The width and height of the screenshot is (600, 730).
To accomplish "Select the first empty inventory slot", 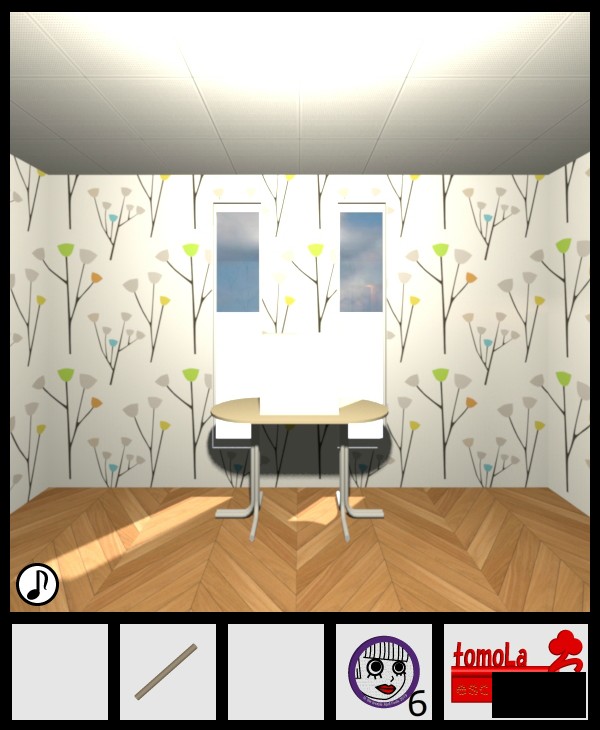I will click(60, 672).
